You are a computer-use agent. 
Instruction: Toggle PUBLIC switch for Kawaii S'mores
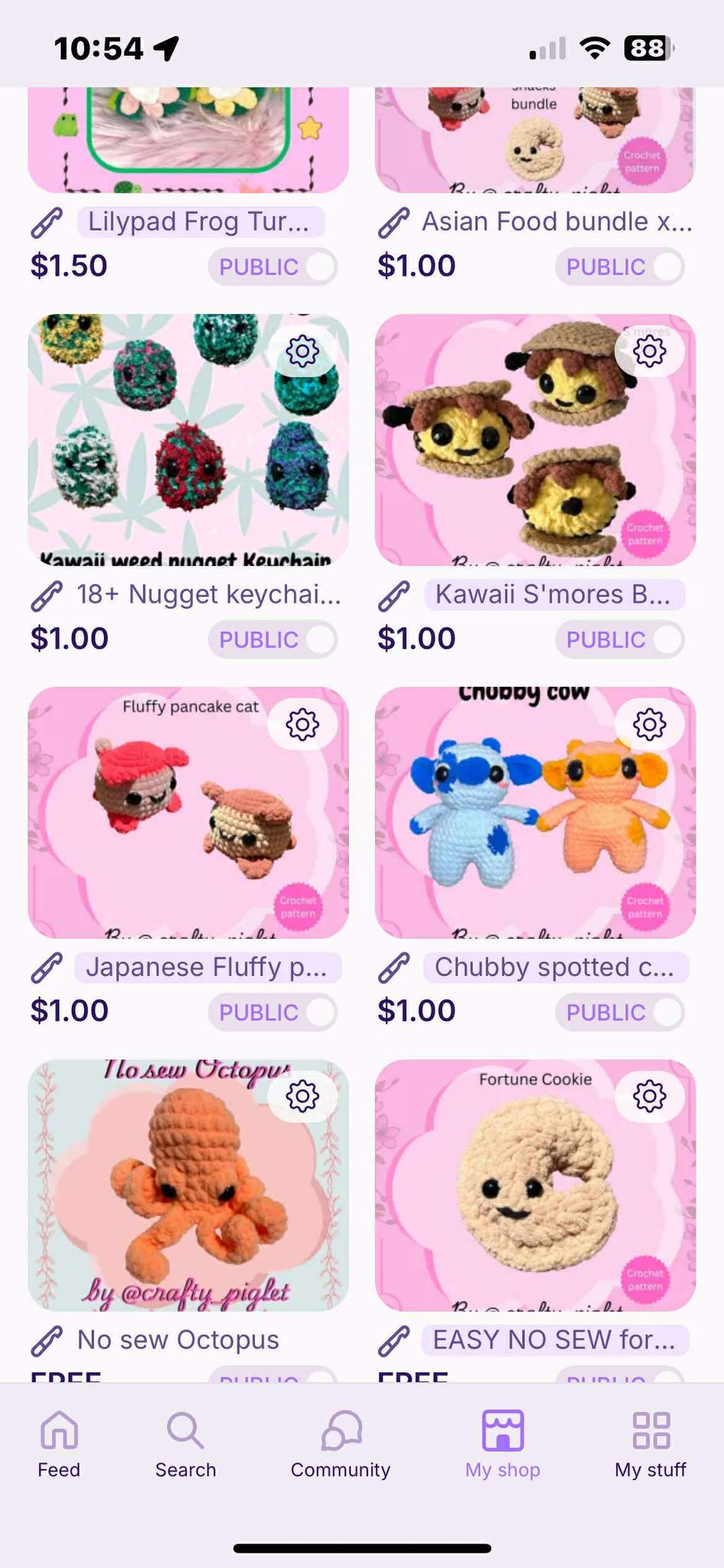point(620,639)
